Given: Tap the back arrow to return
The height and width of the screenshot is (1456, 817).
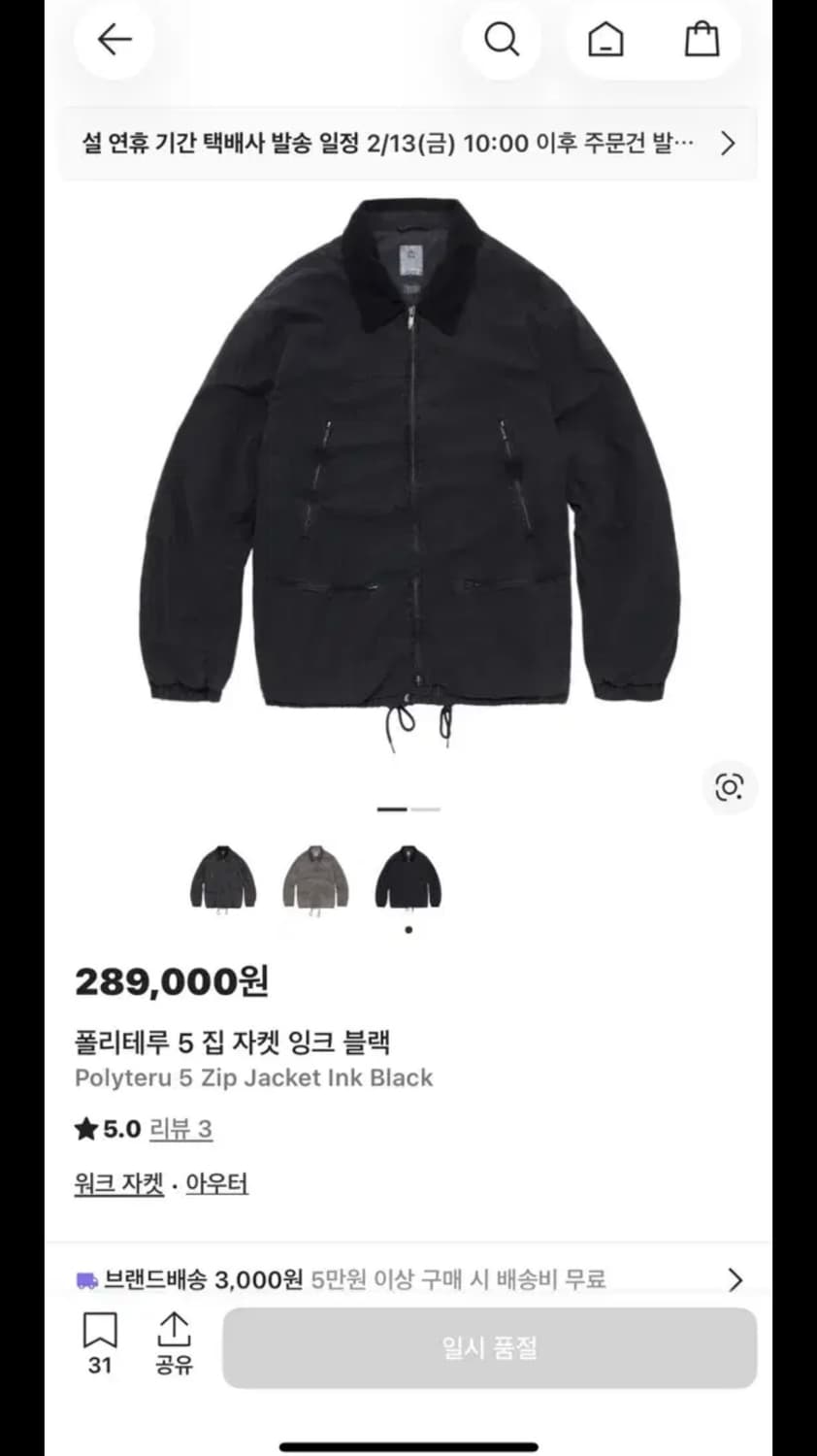Looking at the screenshot, I should pyautogui.click(x=114, y=39).
